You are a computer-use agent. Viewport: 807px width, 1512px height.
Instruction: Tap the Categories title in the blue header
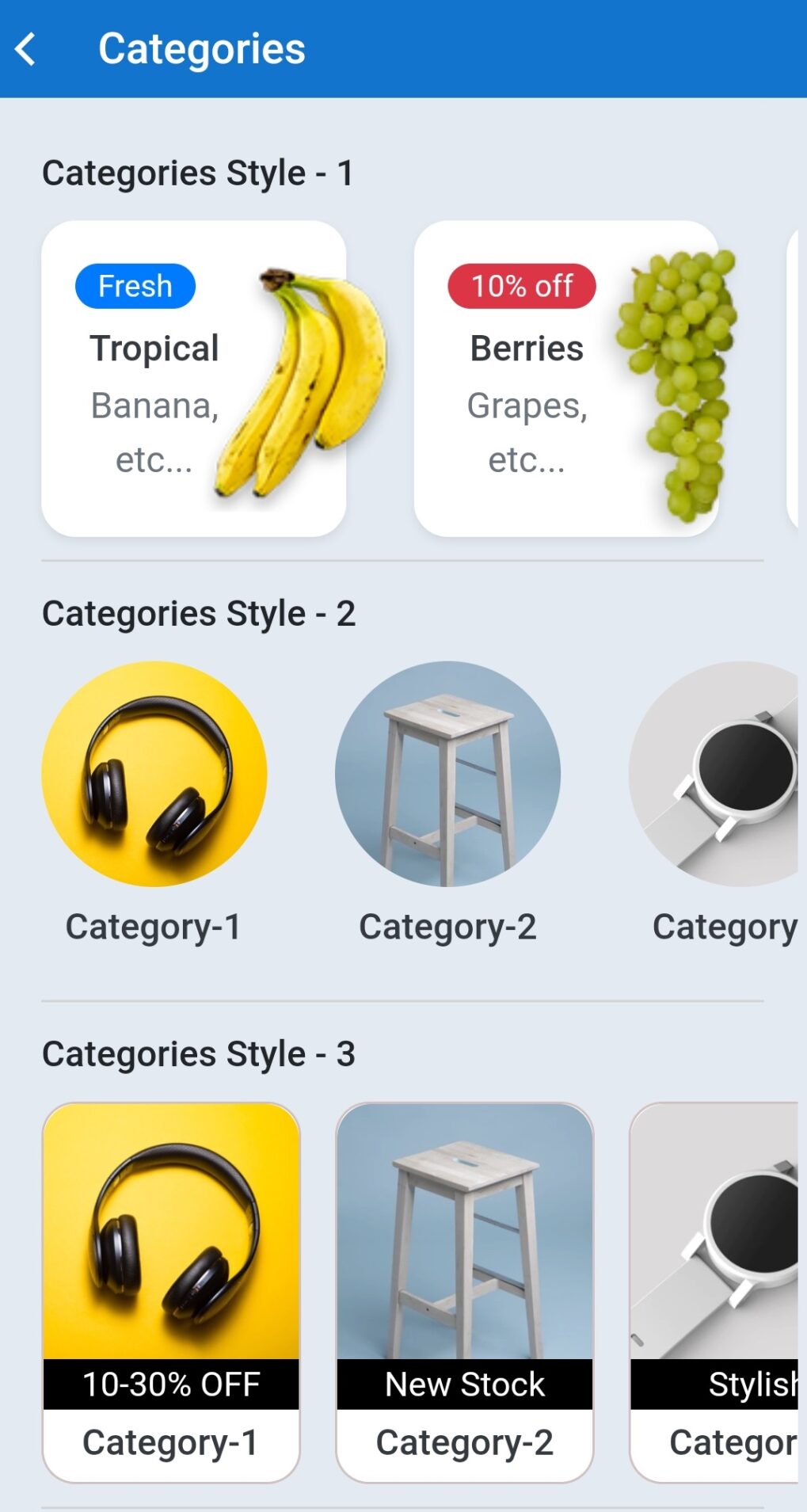pos(201,48)
